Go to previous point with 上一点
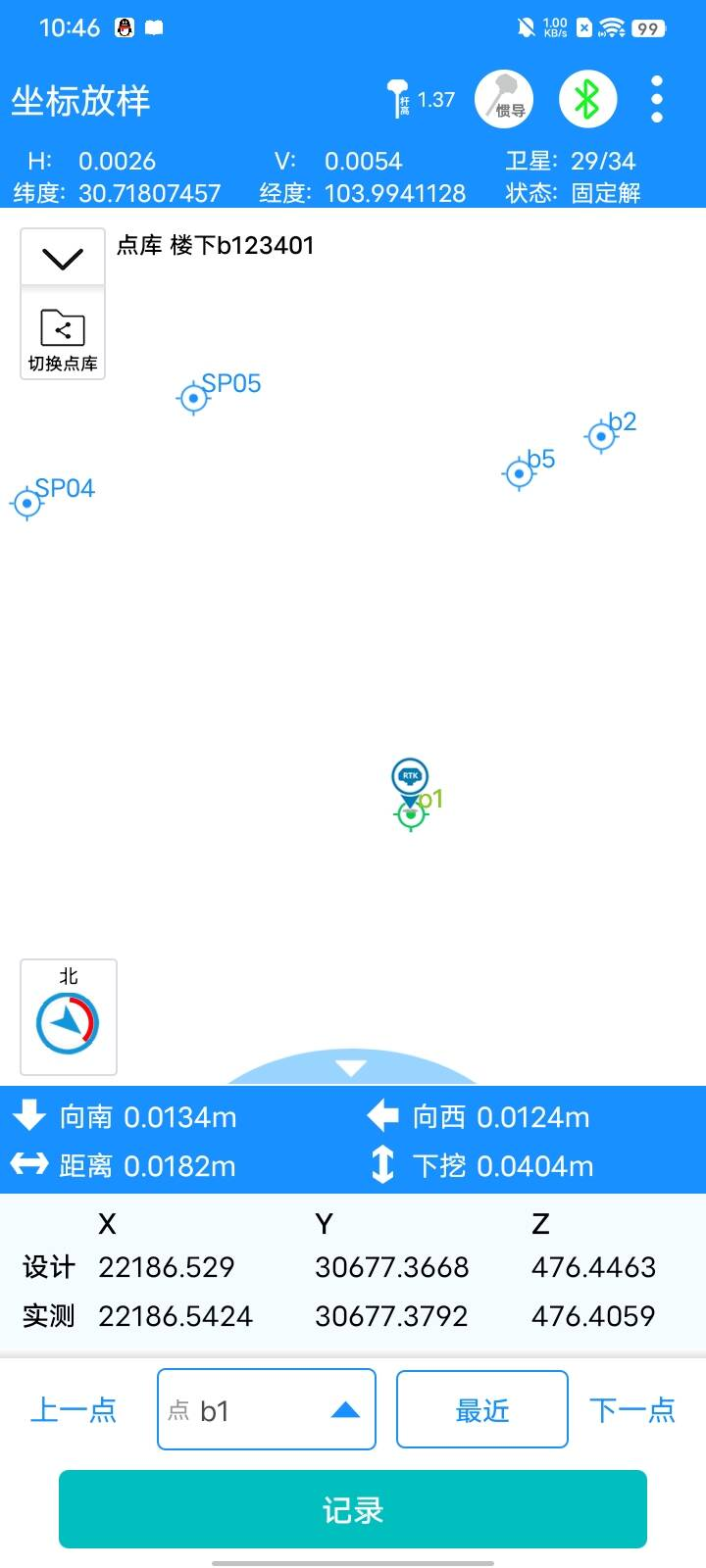The image size is (706, 1568). click(74, 1410)
